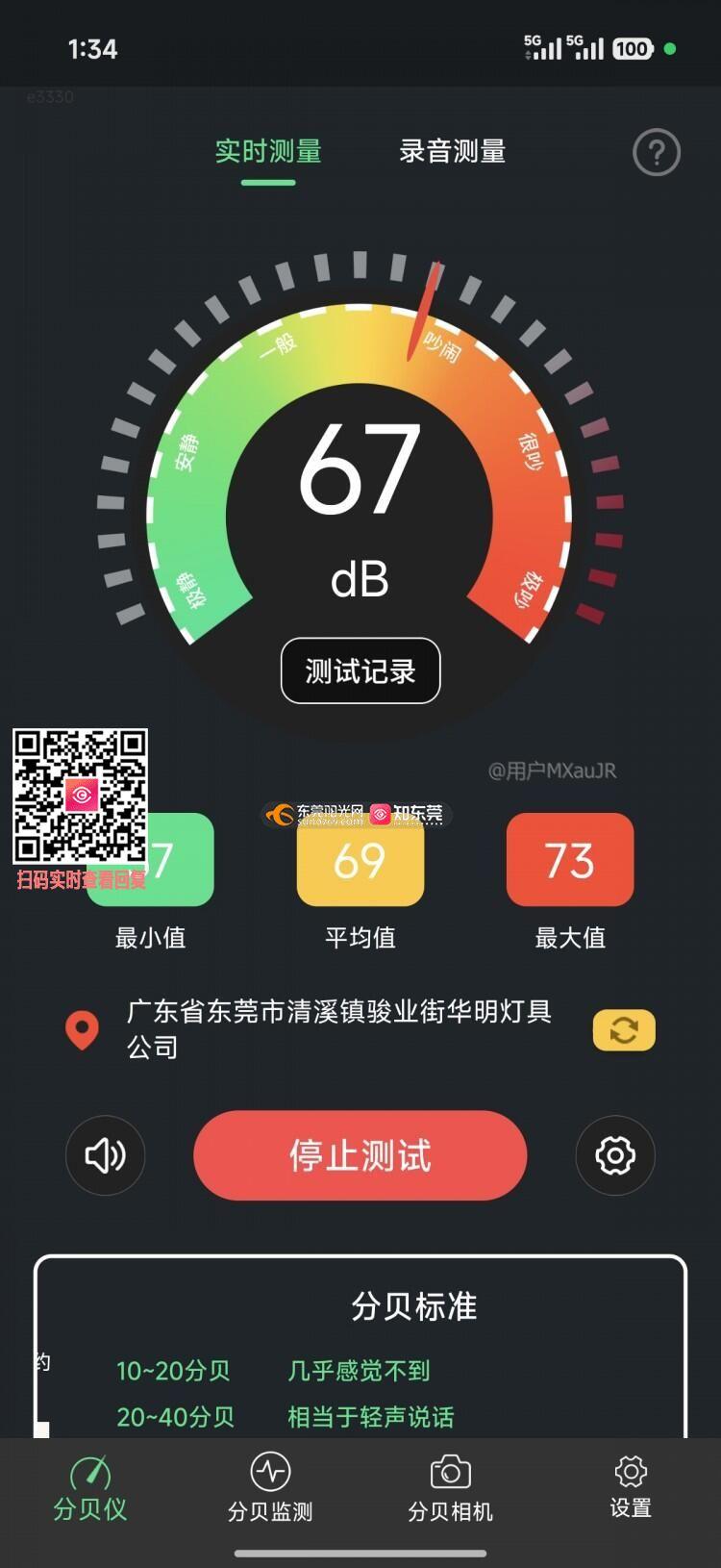Select the 分贝仪 tab
Viewport: 721px width, 1568px height.
pyautogui.click(x=90, y=1487)
